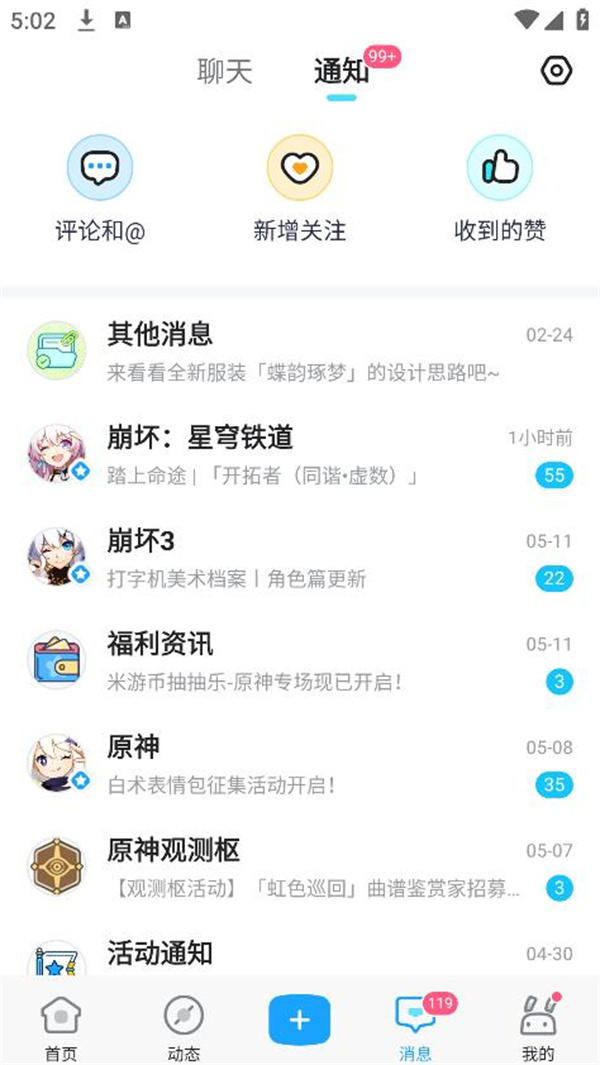The height and width of the screenshot is (1065, 600).
Task: Open the 活动通知 row
Action: [300, 955]
